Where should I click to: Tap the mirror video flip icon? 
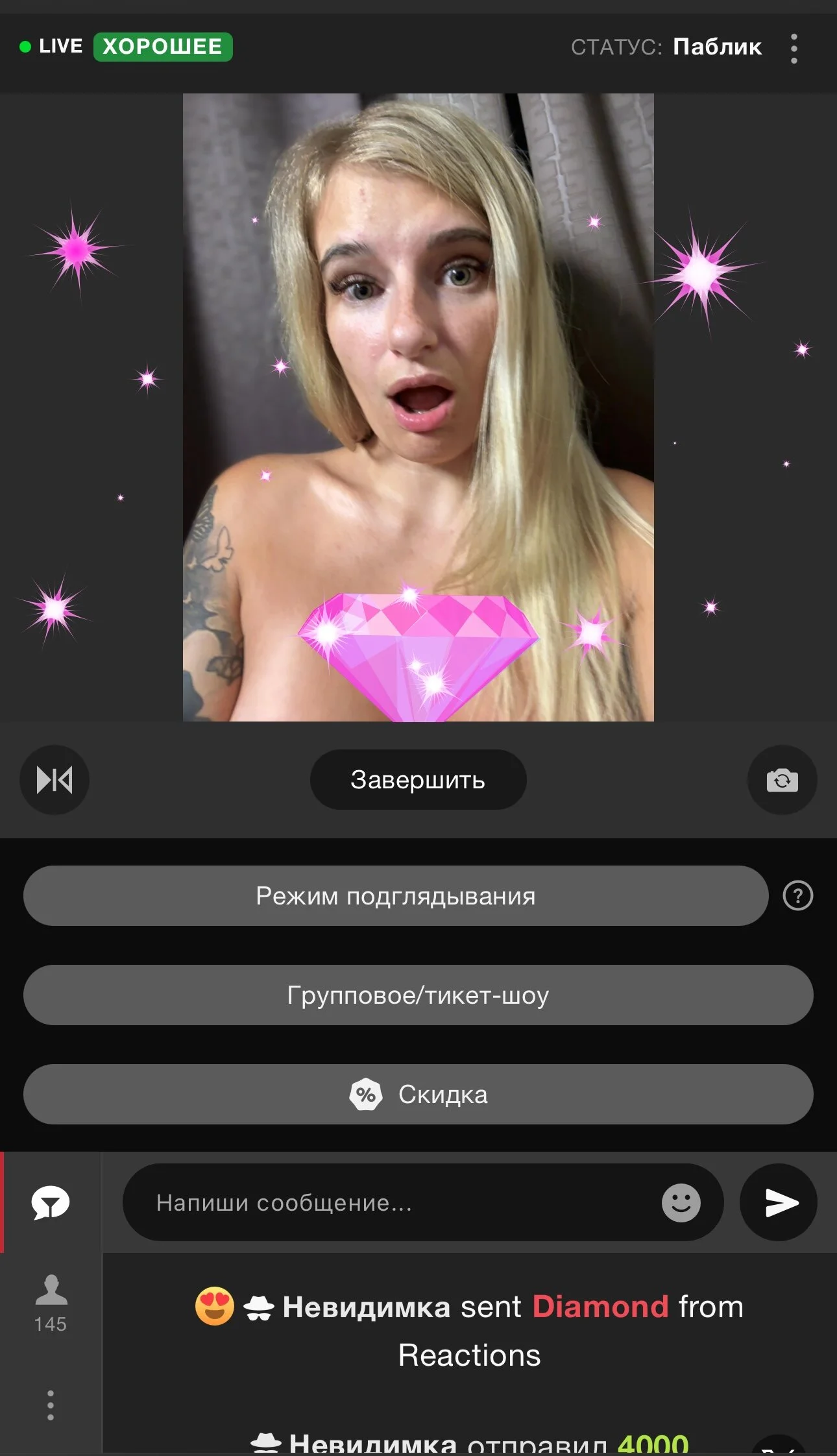(x=55, y=780)
